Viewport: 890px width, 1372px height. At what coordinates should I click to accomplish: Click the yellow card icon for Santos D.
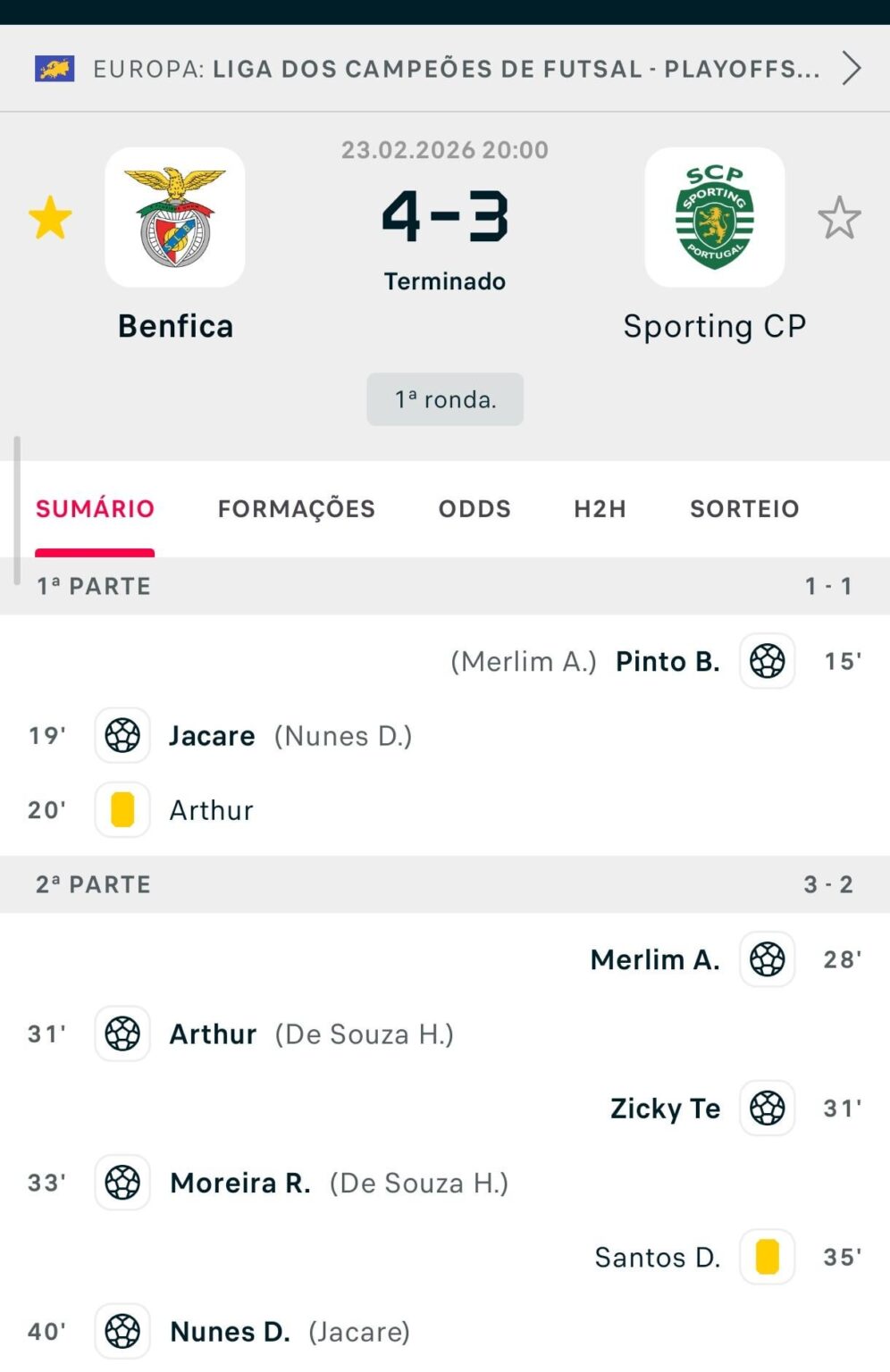pos(767,1258)
